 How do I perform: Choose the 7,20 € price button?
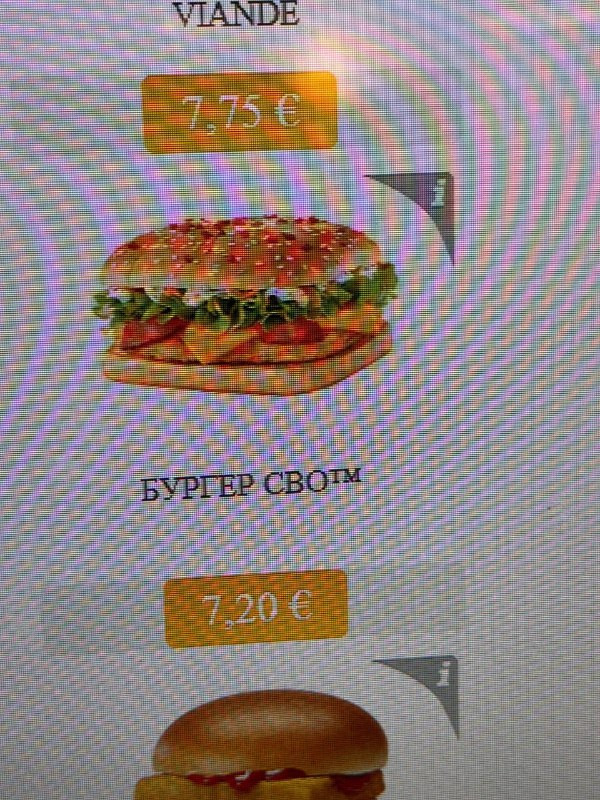pyautogui.click(x=256, y=607)
